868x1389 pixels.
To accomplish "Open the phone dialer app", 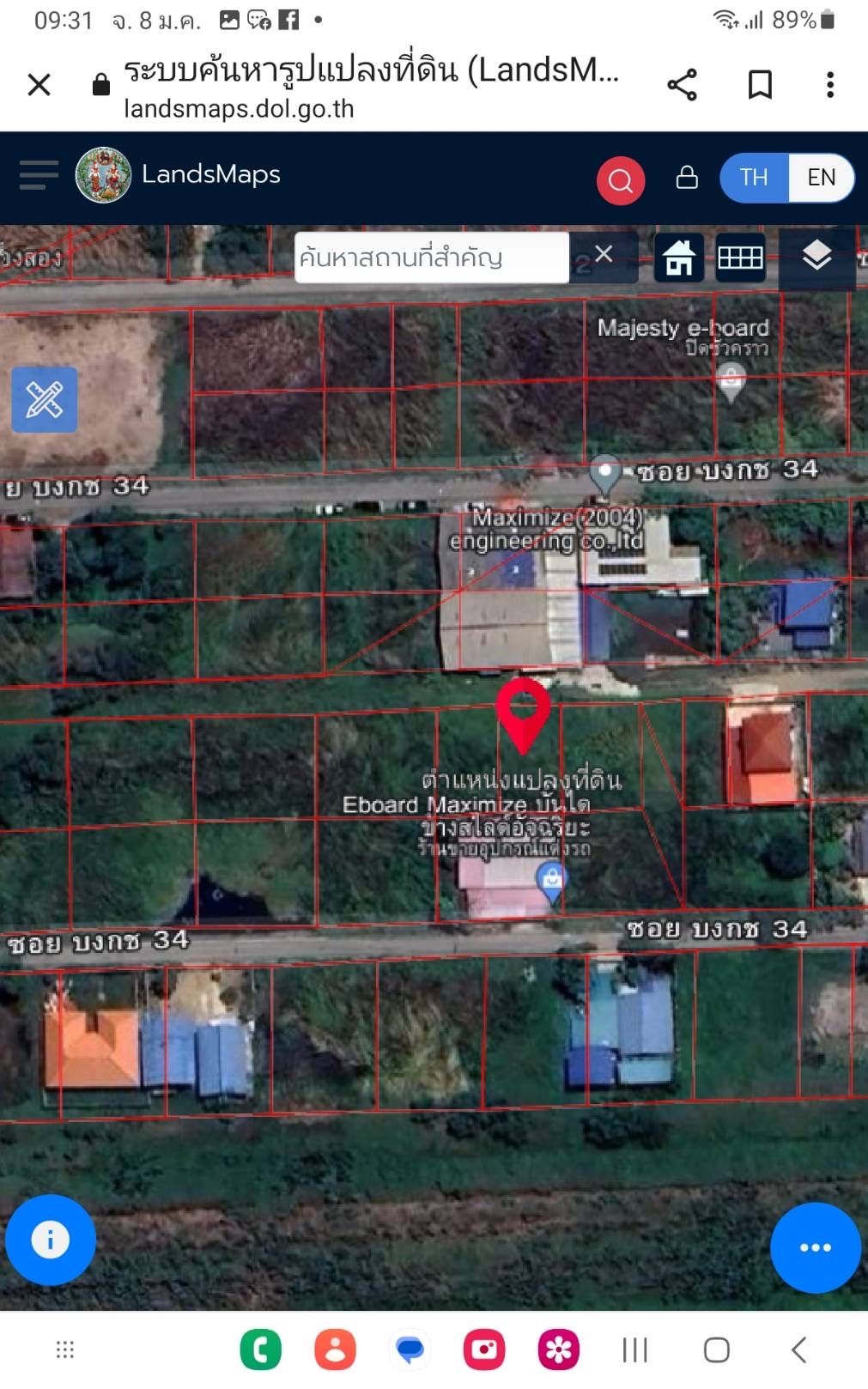I will click(x=261, y=1350).
